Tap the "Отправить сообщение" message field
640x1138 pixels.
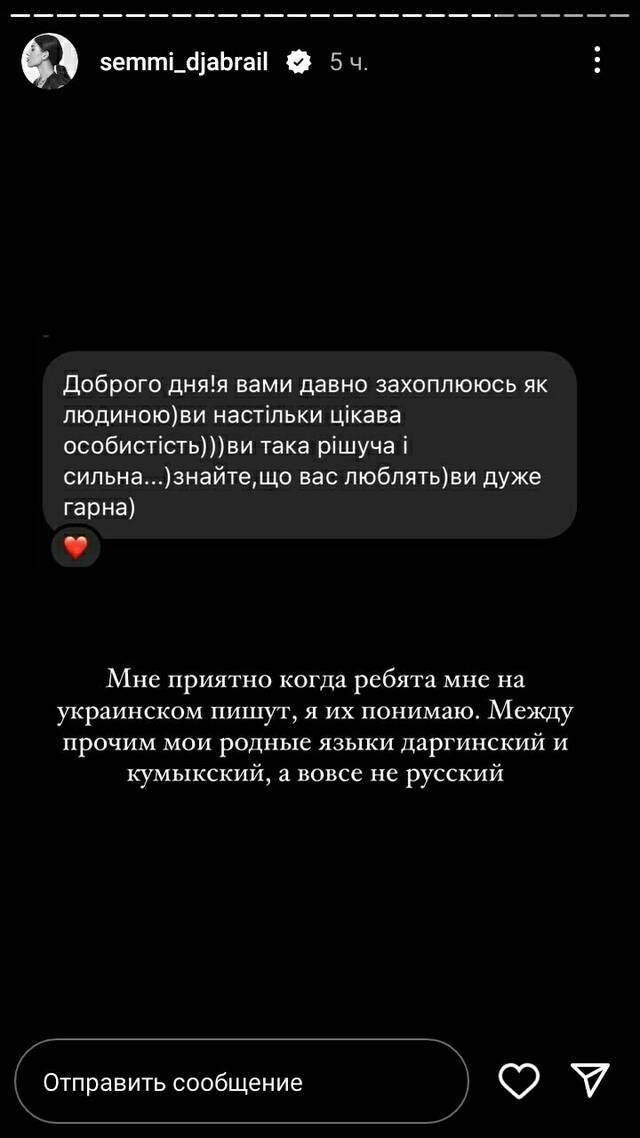[242, 1082]
